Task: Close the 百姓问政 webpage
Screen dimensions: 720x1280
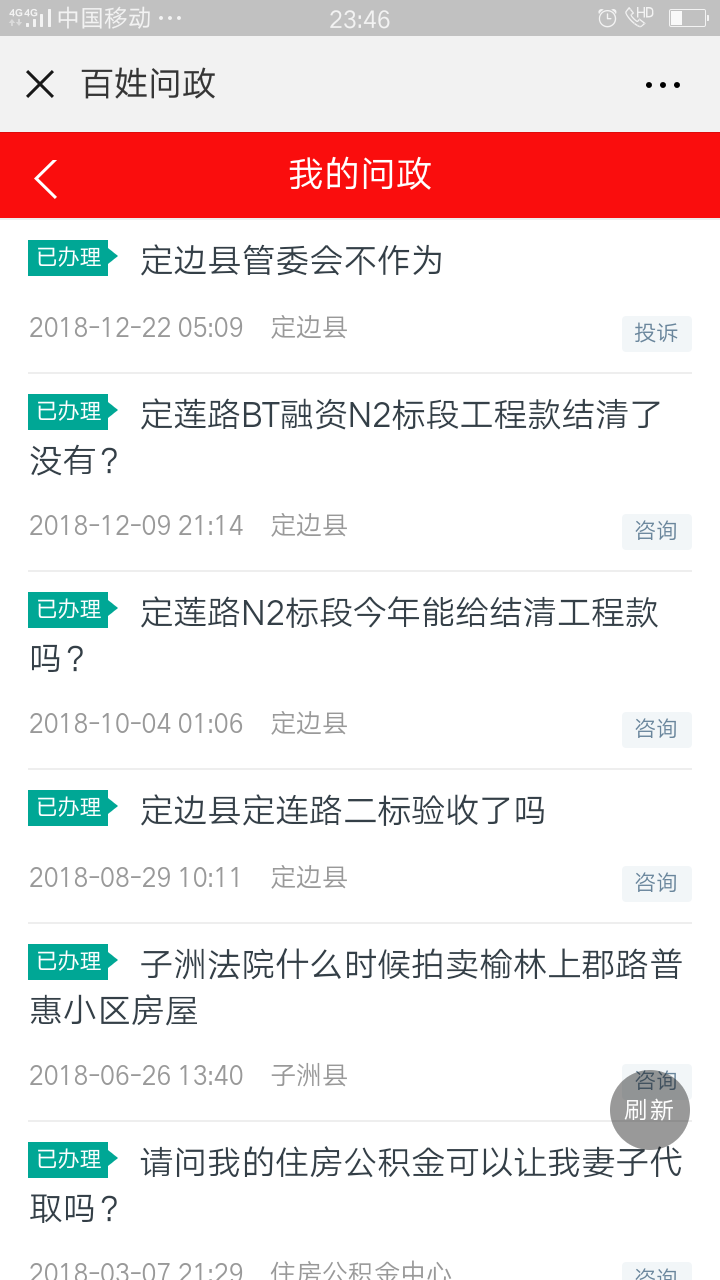Action: 40,84
